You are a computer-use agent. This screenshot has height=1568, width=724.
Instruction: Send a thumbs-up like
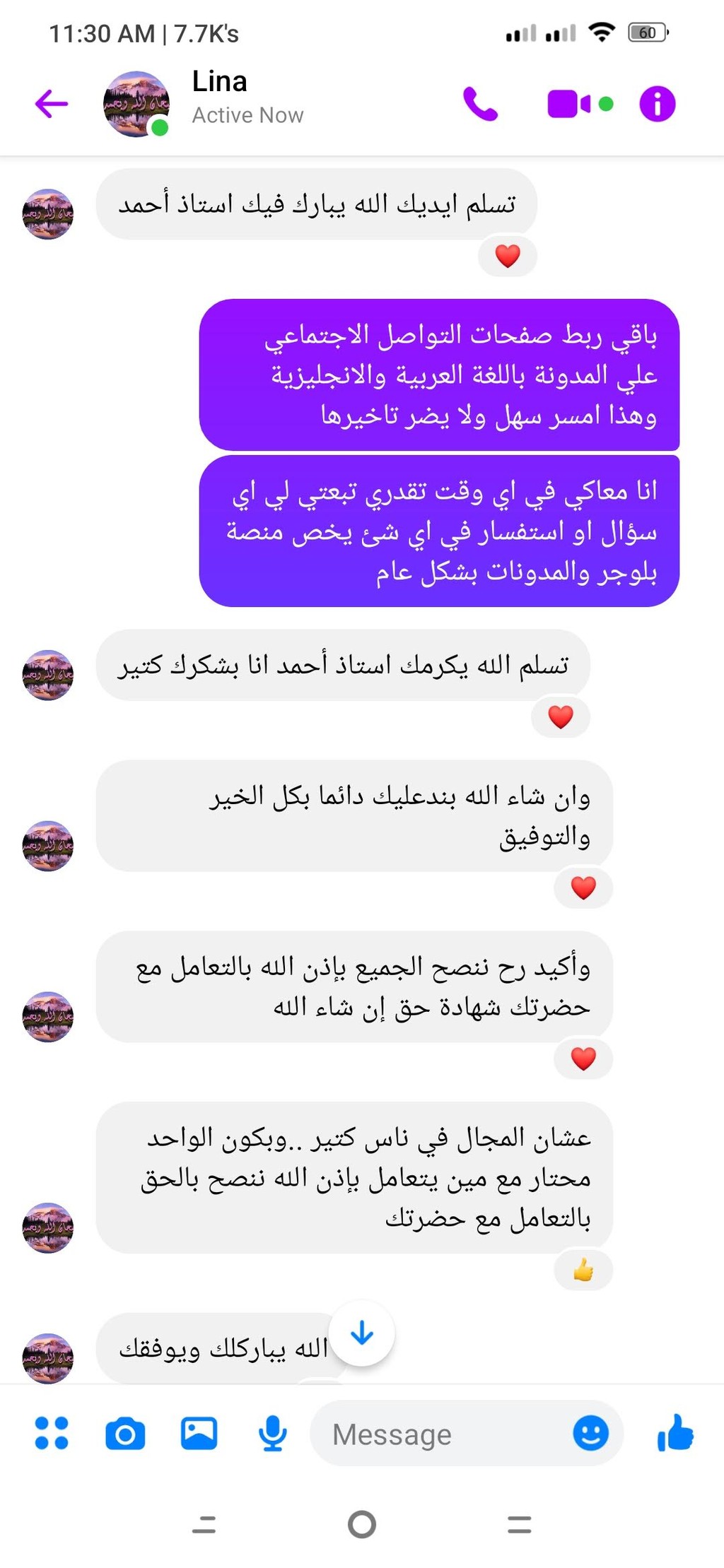(675, 1432)
